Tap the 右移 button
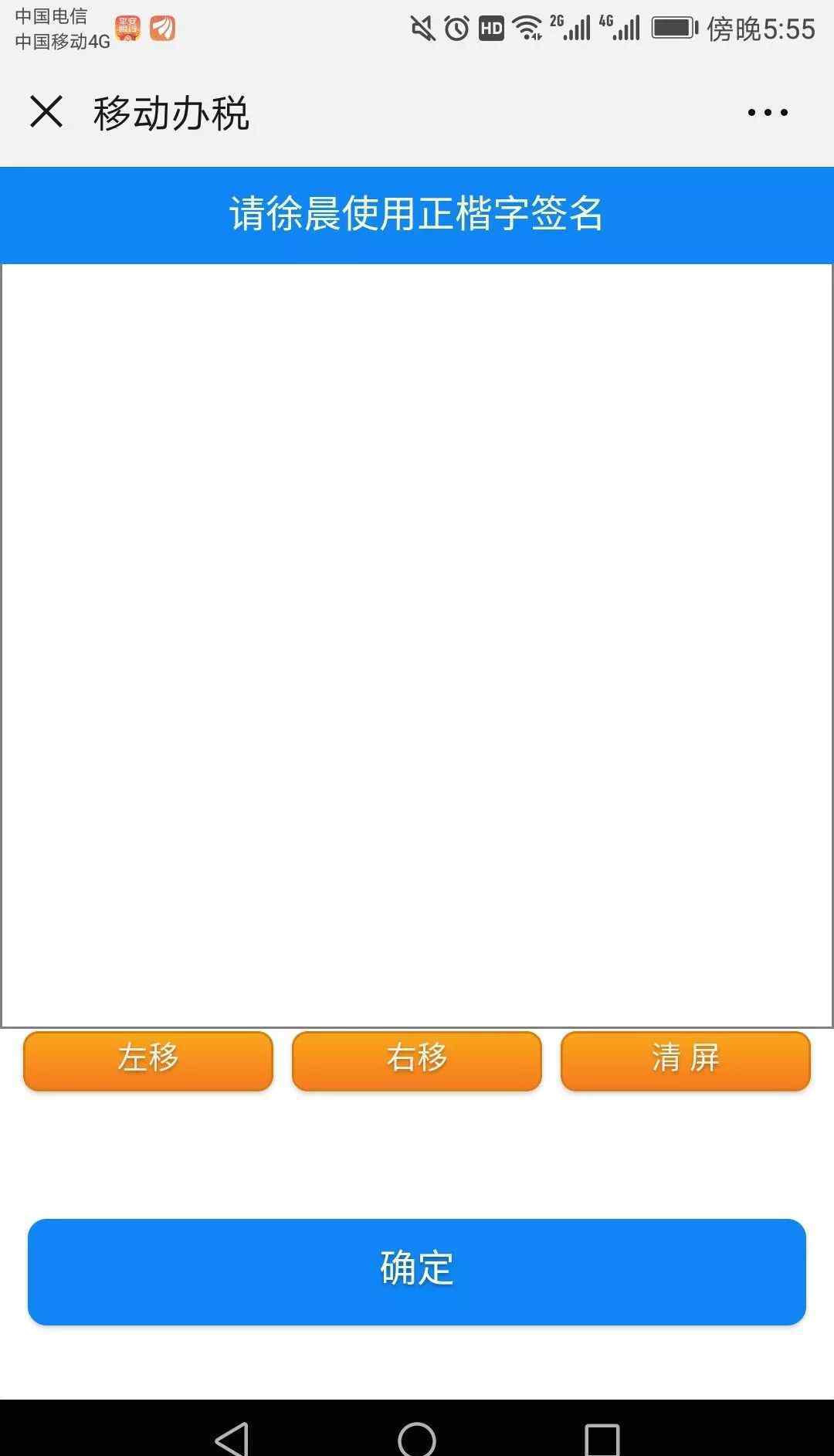834x1456 pixels. [417, 1061]
